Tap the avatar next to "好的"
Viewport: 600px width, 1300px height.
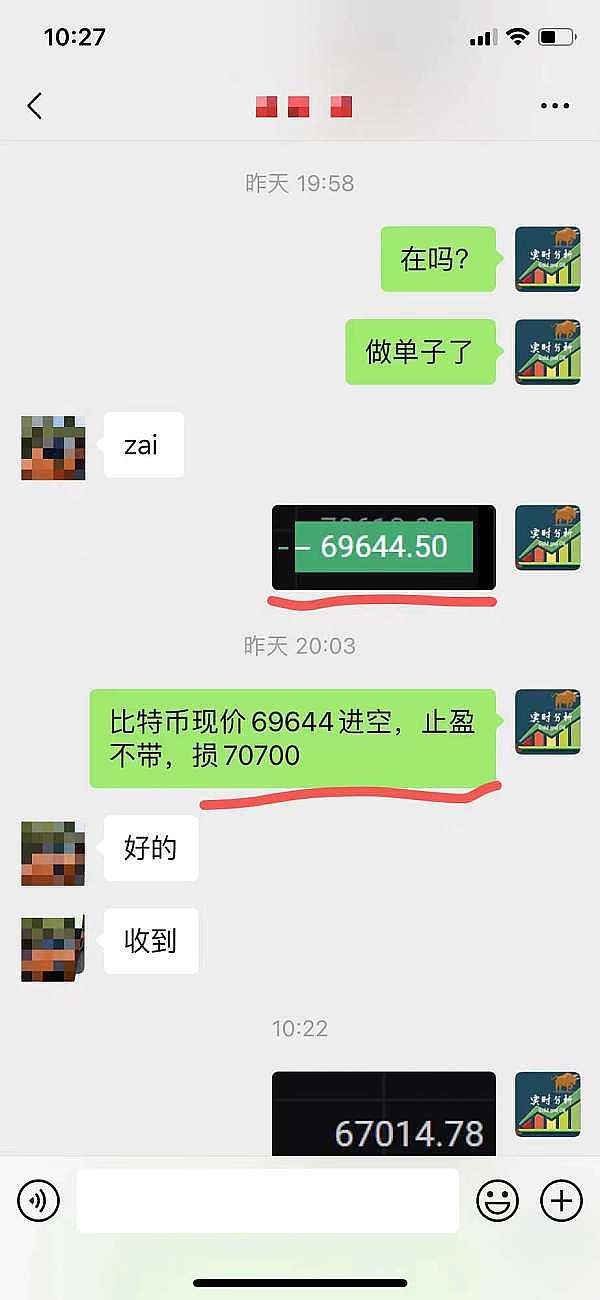(x=53, y=853)
